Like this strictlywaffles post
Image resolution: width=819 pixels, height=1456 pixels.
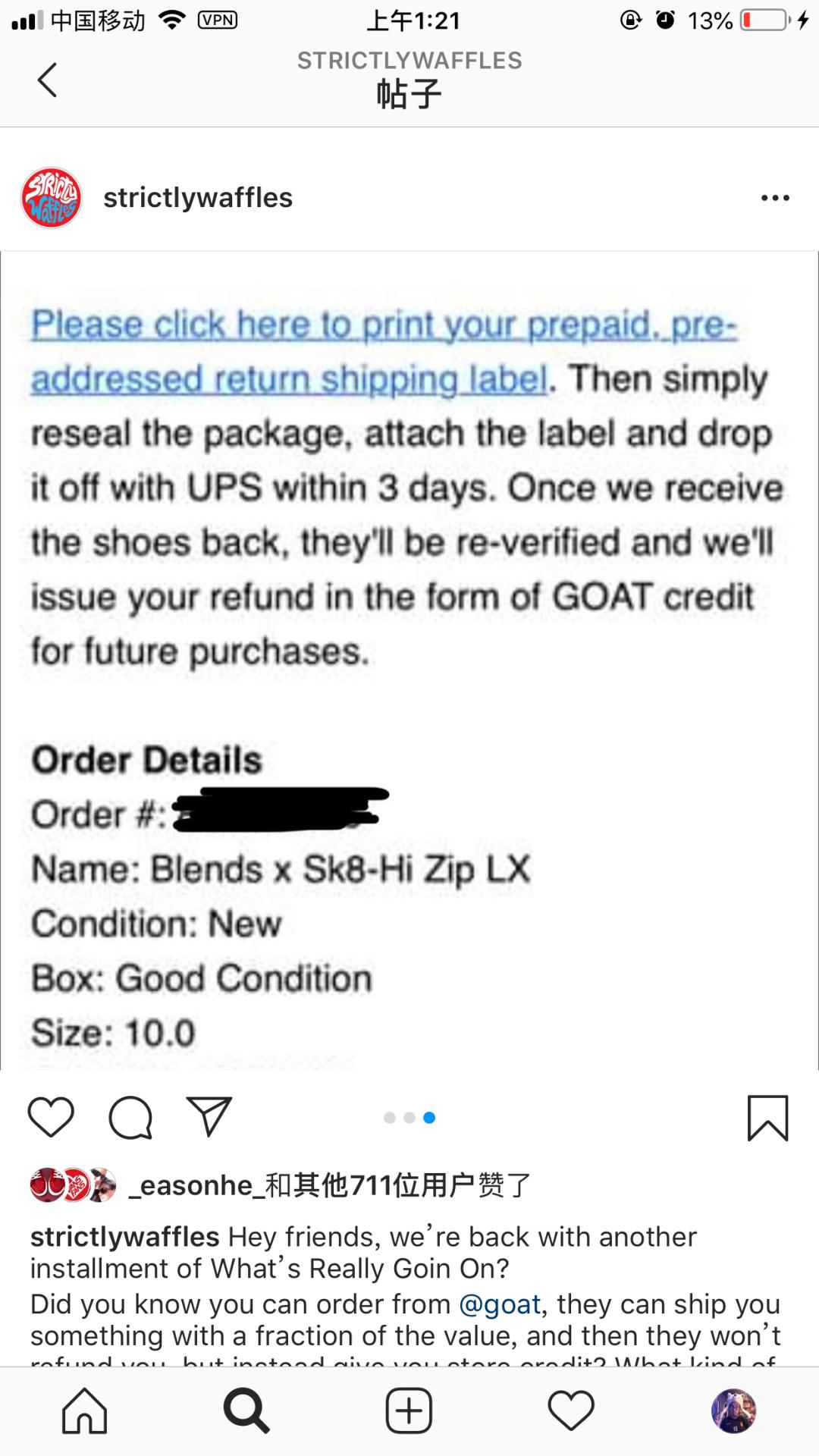click(x=51, y=1117)
